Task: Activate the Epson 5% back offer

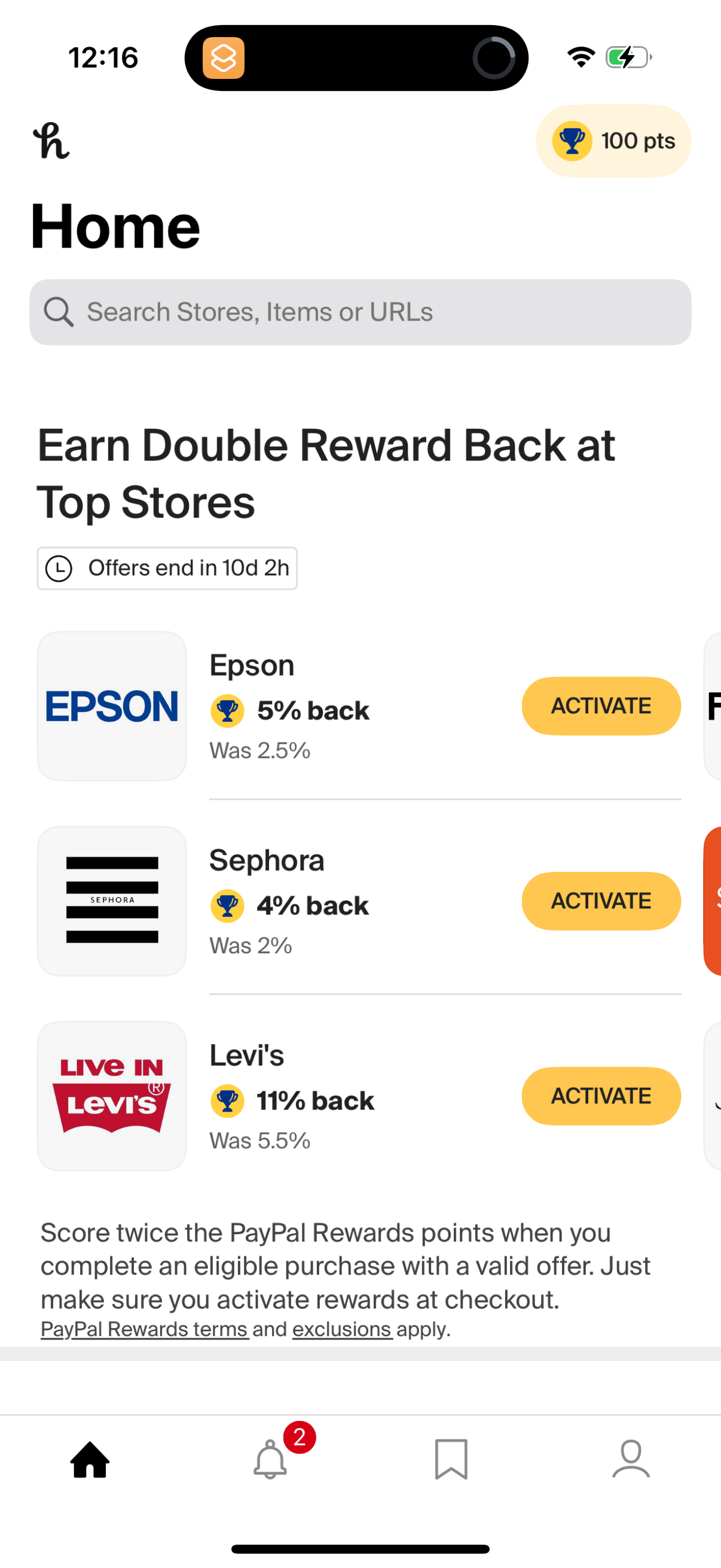Action: pos(600,706)
